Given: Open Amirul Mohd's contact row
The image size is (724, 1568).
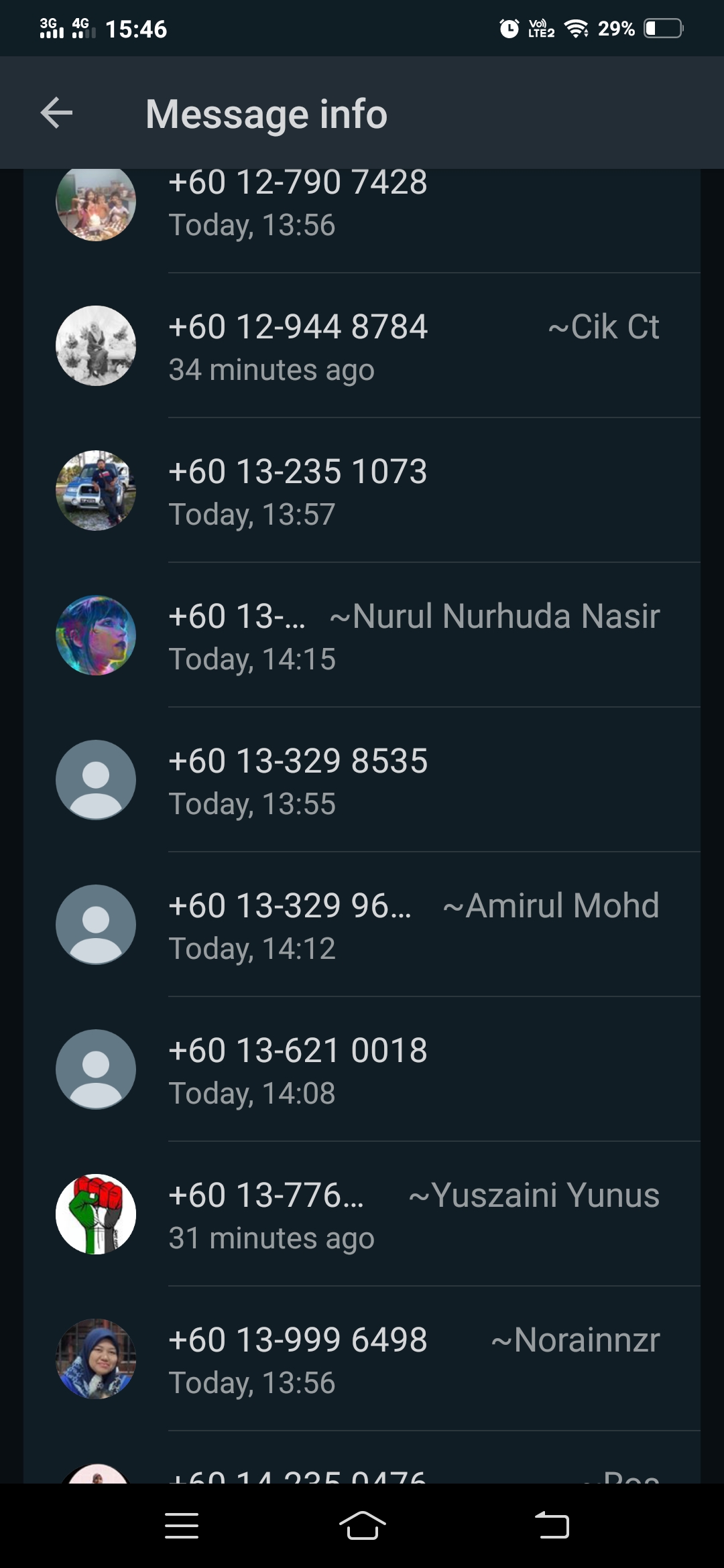Looking at the screenshot, I should 362,925.
